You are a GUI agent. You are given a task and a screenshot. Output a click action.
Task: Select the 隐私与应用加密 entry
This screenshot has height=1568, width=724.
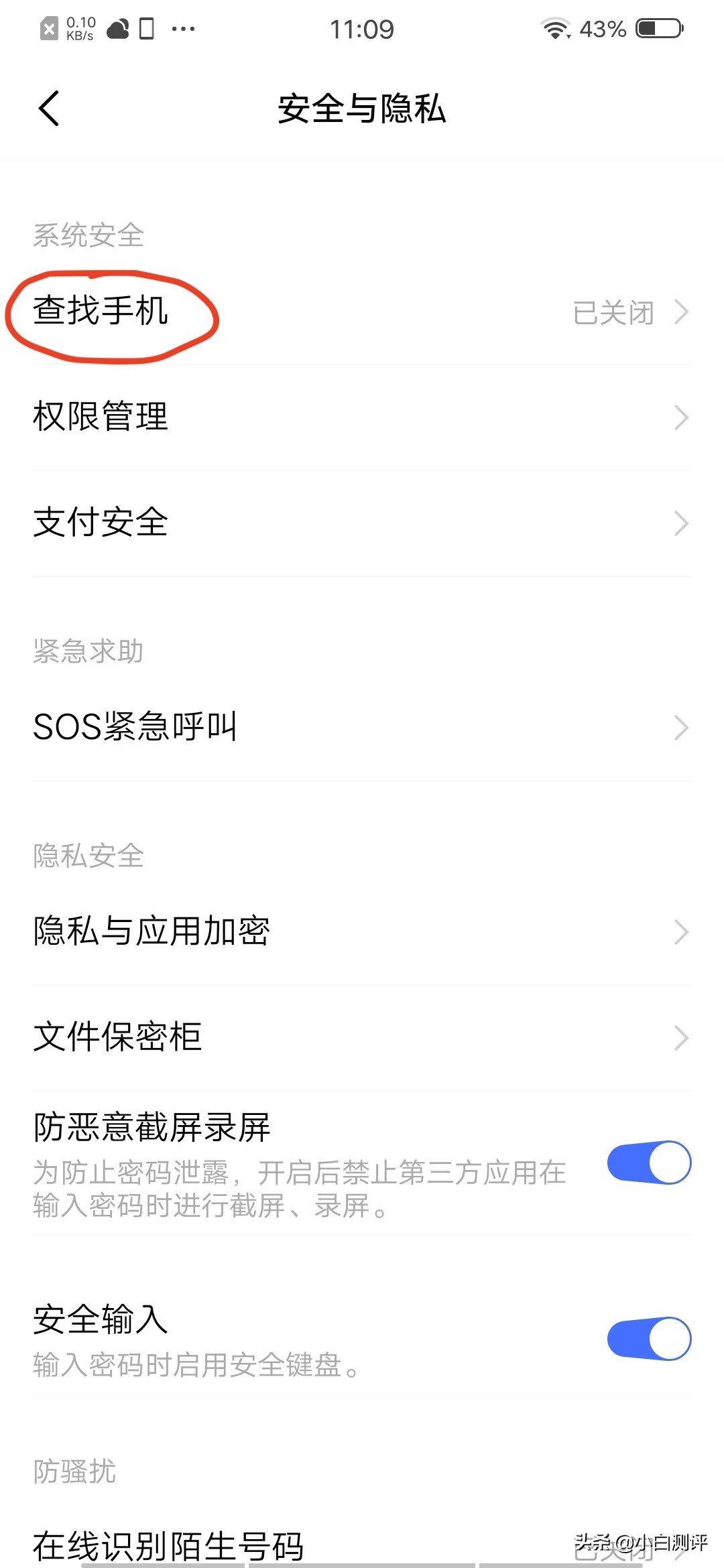click(153, 931)
